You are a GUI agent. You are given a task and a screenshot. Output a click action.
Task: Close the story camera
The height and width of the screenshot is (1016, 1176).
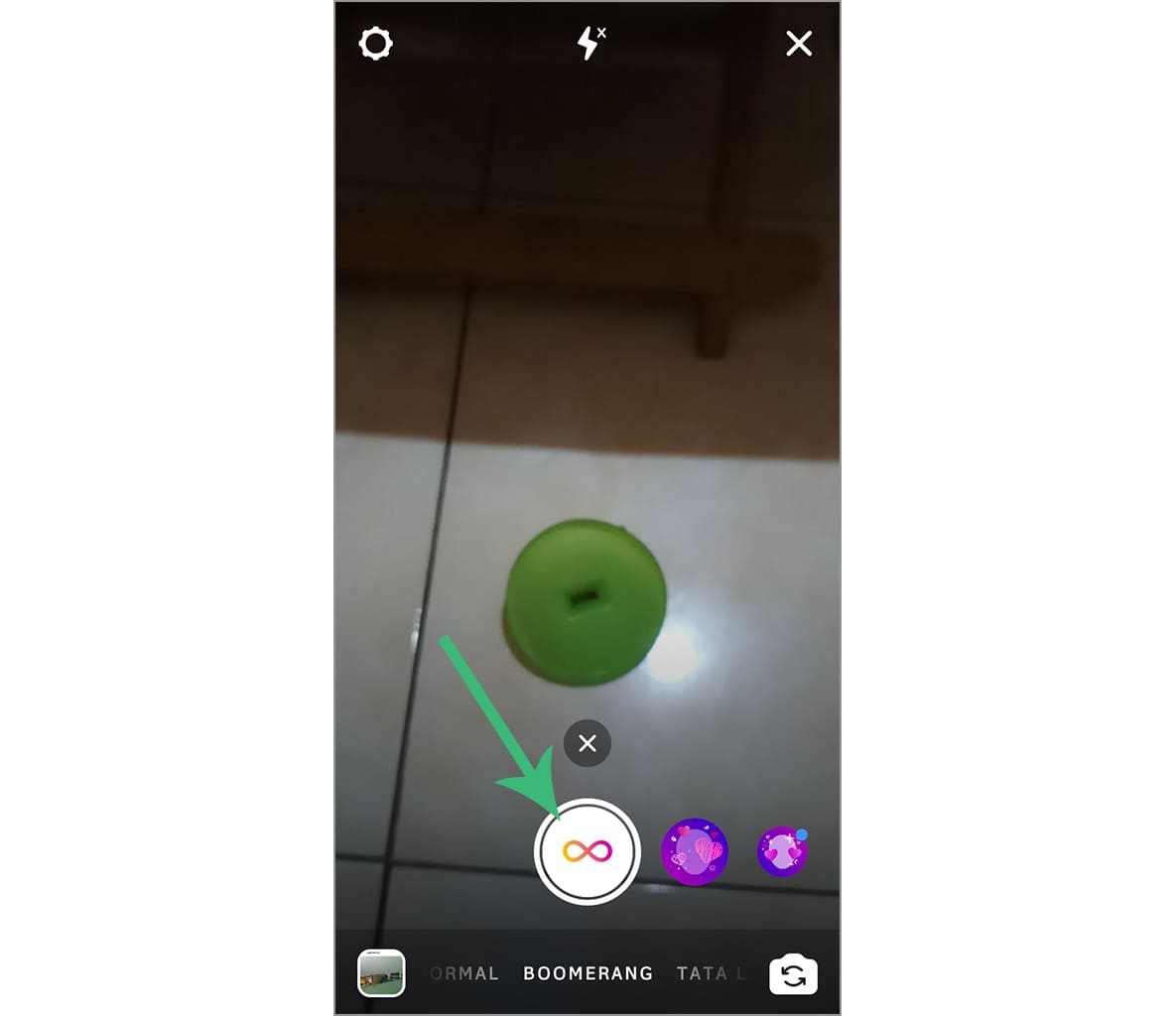click(799, 44)
